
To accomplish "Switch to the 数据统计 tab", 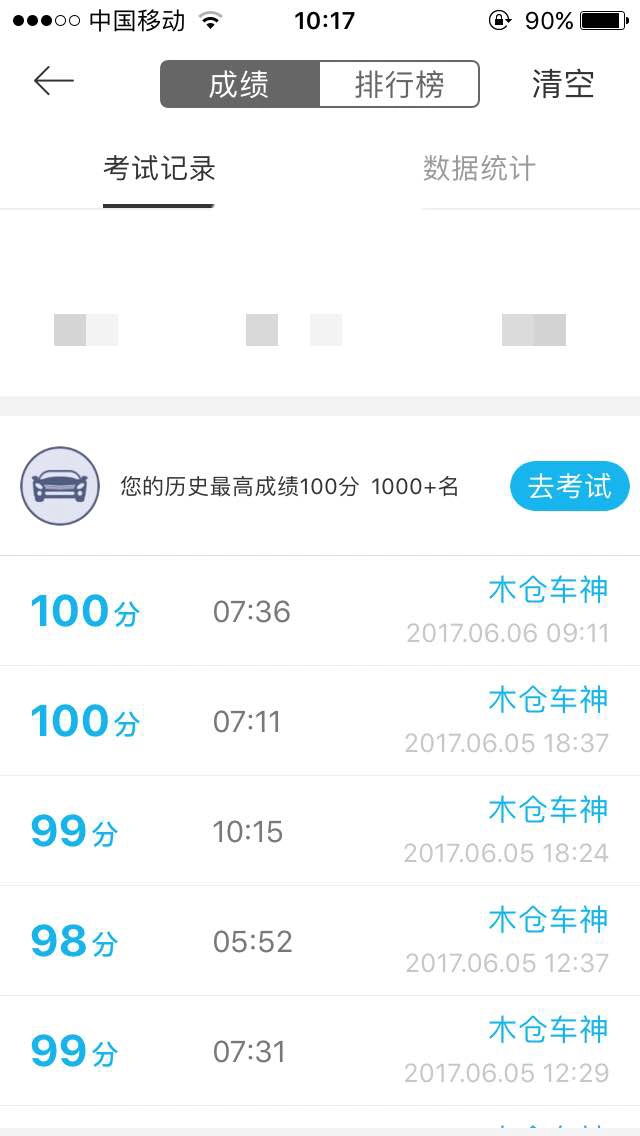I will pos(479,169).
